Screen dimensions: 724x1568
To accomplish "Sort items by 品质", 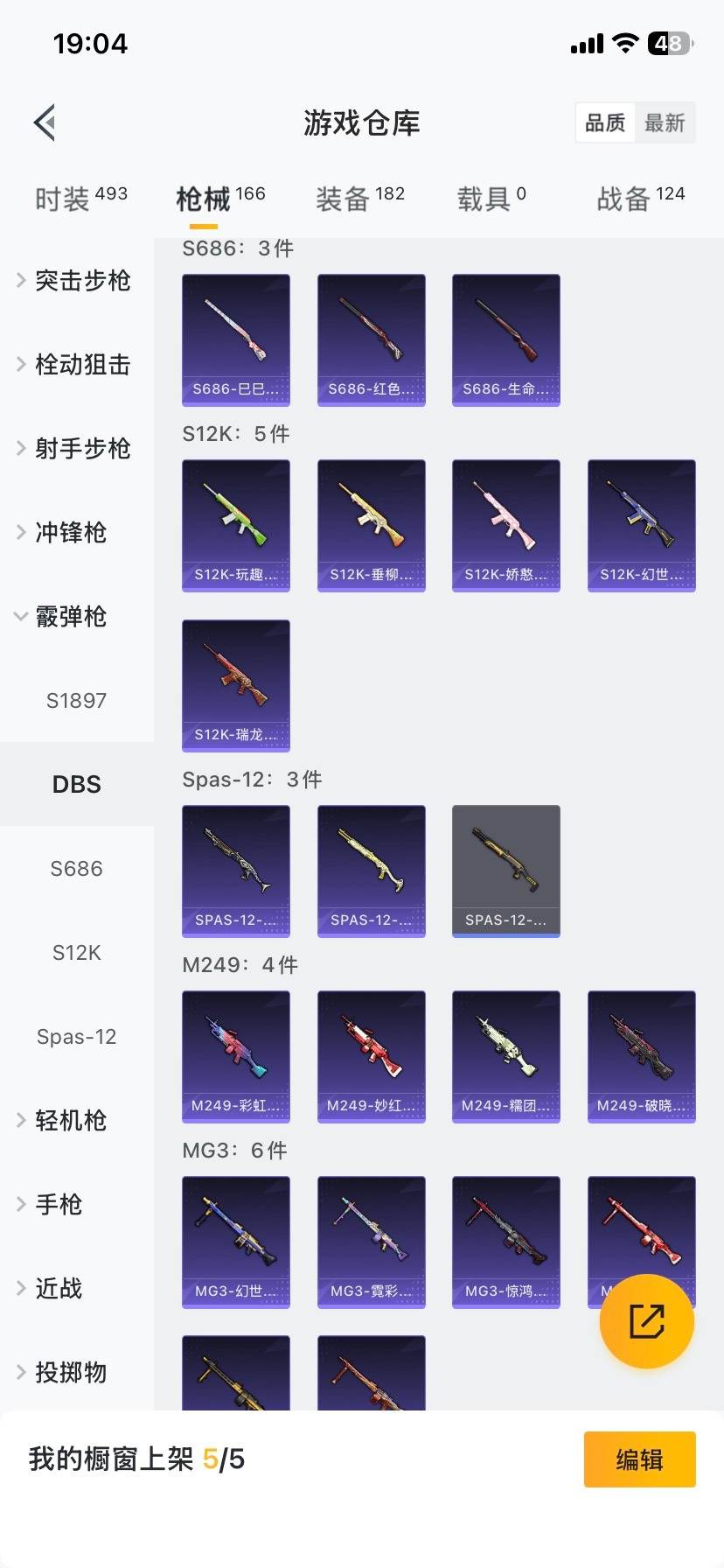I will point(604,122).
